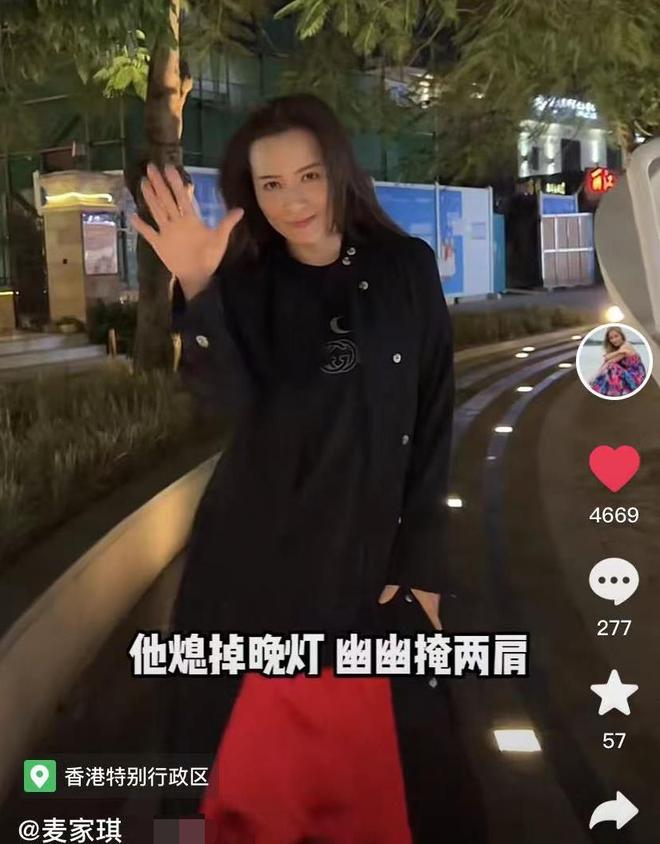
Task: Open the @麦家琪 username profile
Action: [70, 829]
